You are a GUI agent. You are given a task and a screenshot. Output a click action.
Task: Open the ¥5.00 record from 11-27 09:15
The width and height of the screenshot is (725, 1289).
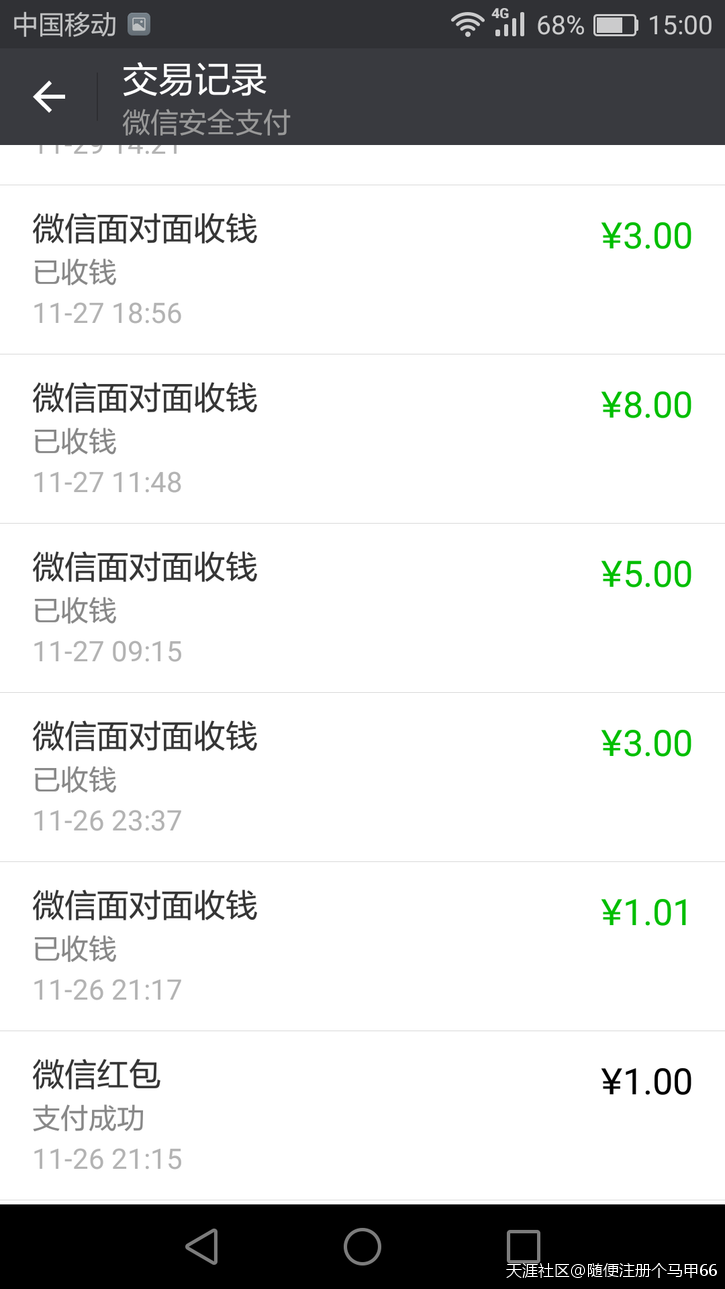pos(362,608)
